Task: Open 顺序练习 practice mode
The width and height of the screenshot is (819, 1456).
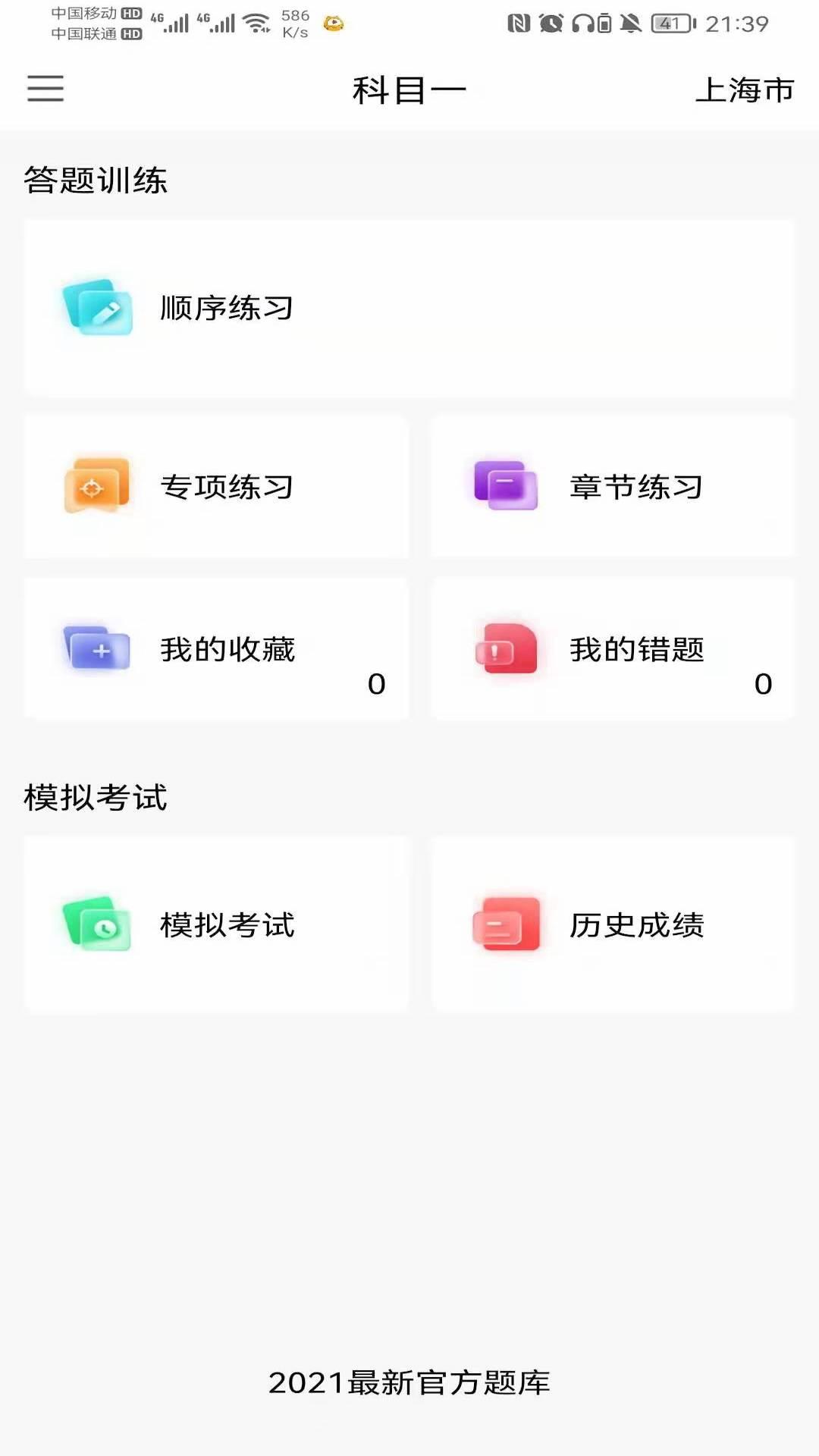Action: point(227,308)
